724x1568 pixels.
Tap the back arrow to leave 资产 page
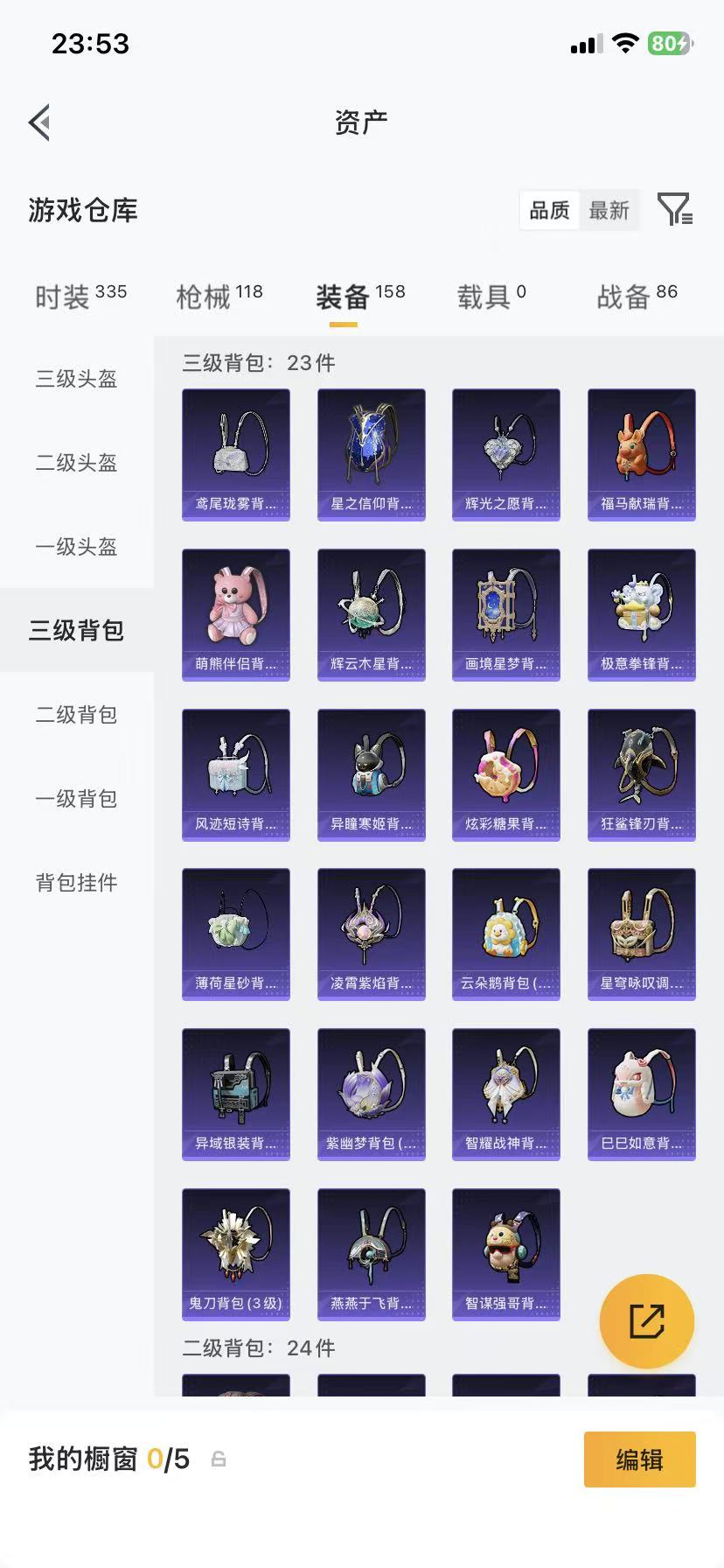(38, 122)
